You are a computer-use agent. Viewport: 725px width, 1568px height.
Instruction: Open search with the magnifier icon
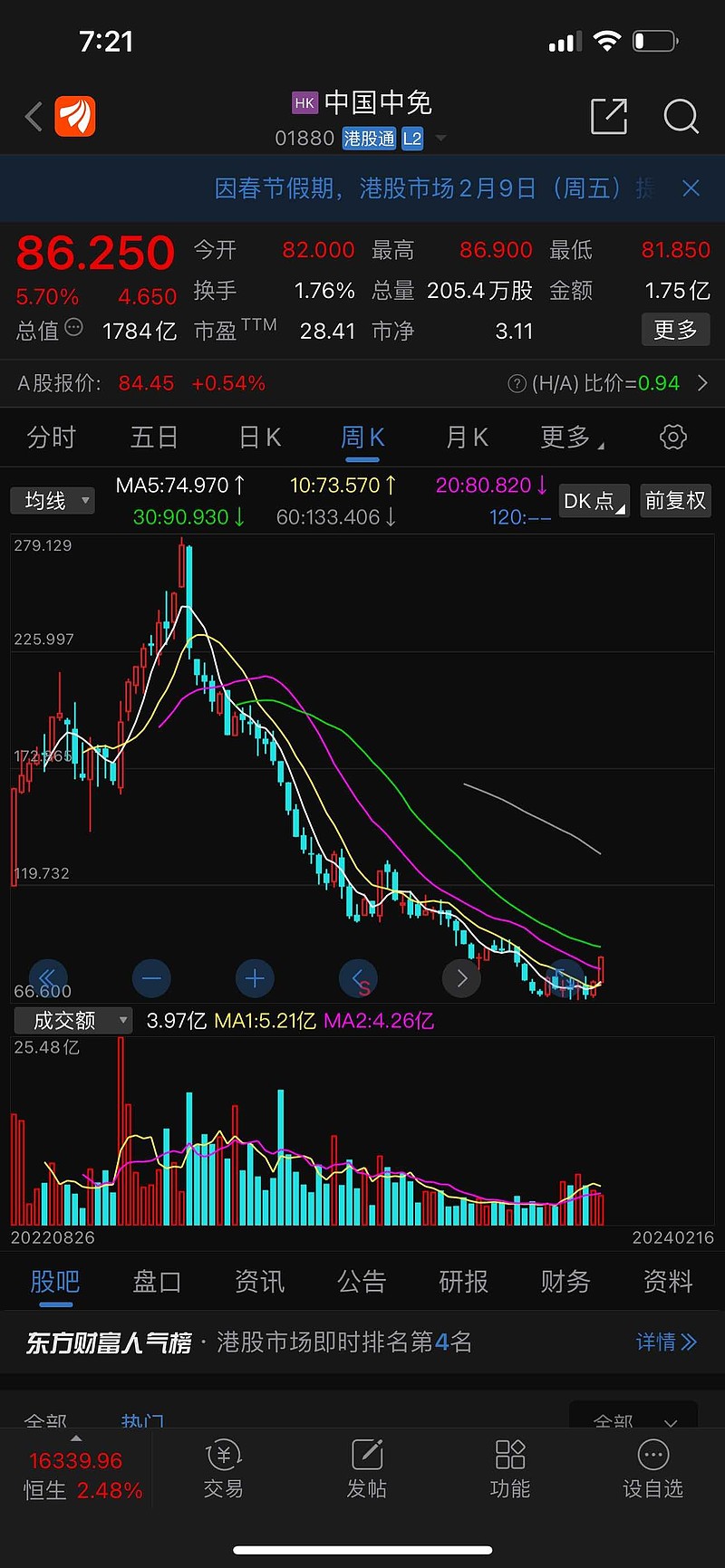[681, 117]
